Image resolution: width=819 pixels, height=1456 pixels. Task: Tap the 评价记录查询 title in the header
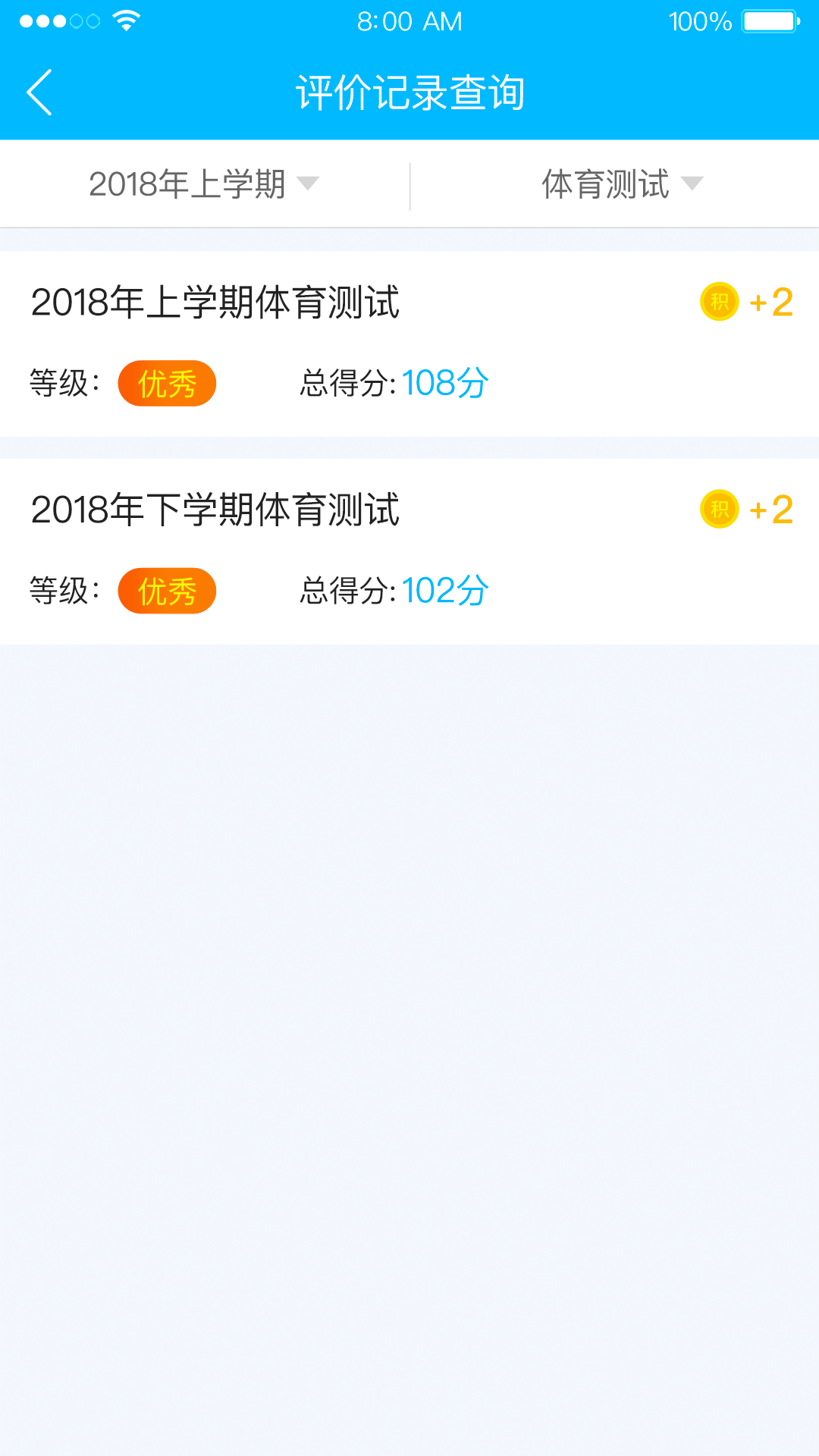409,91
